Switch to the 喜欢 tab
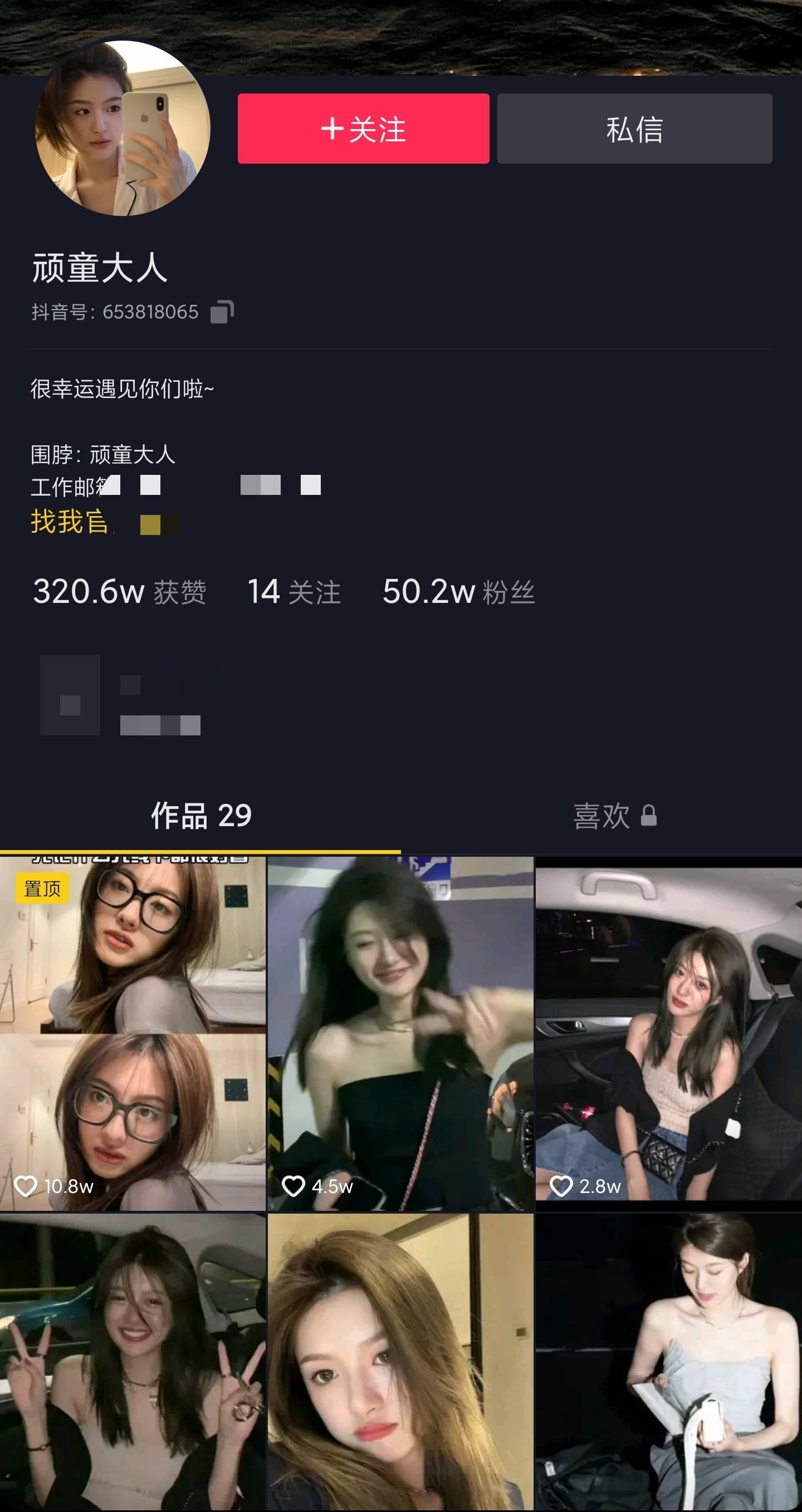The height and width of the screenshot is (1512, 802). [x=614, y=815]
